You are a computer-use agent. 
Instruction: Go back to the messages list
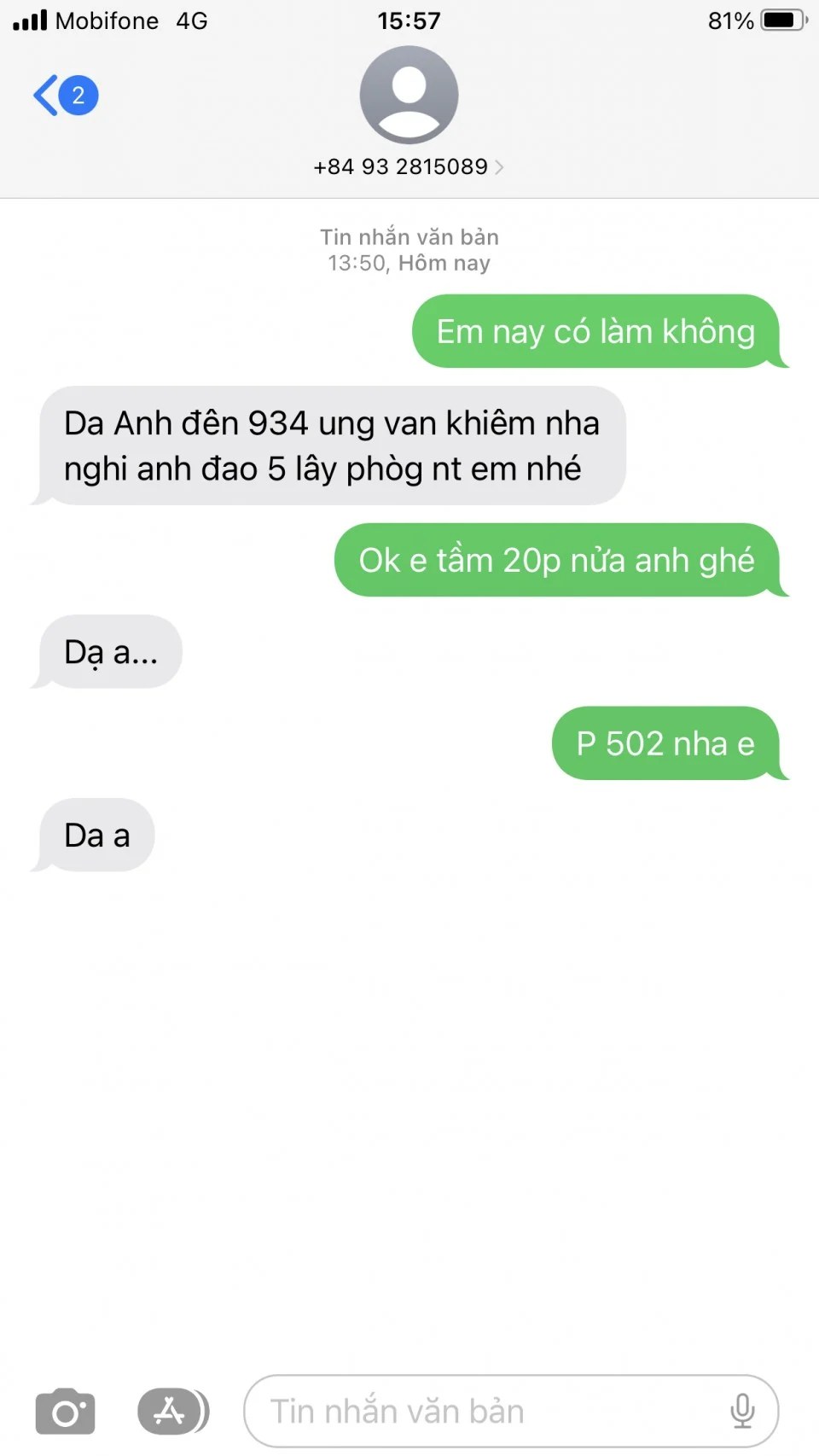click(63, 96)
